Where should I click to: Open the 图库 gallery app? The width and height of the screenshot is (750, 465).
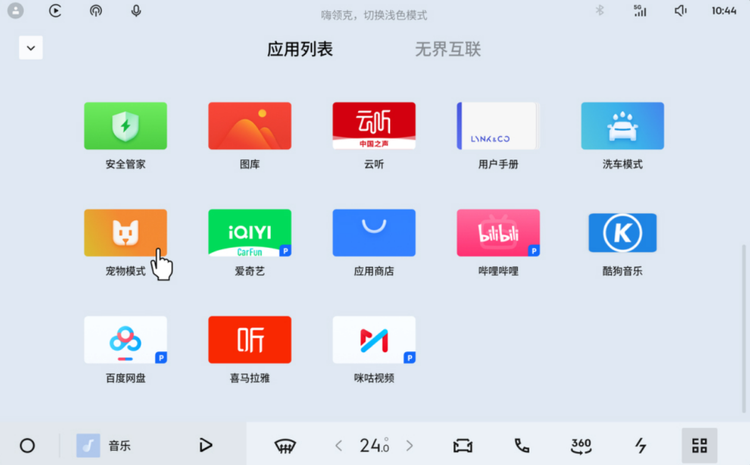(249, 126)
